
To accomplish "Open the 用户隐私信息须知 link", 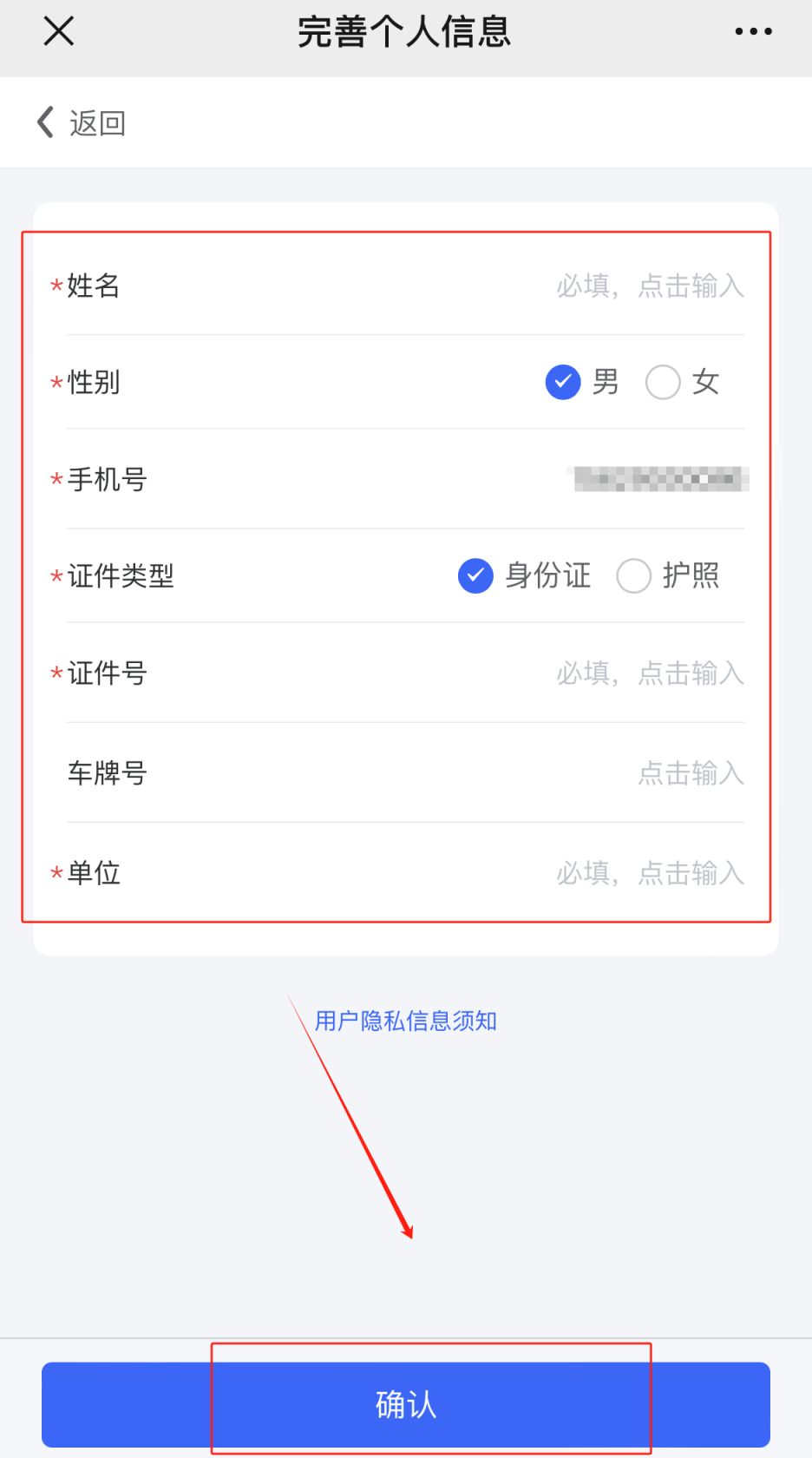I will [x=405, y=1021].
